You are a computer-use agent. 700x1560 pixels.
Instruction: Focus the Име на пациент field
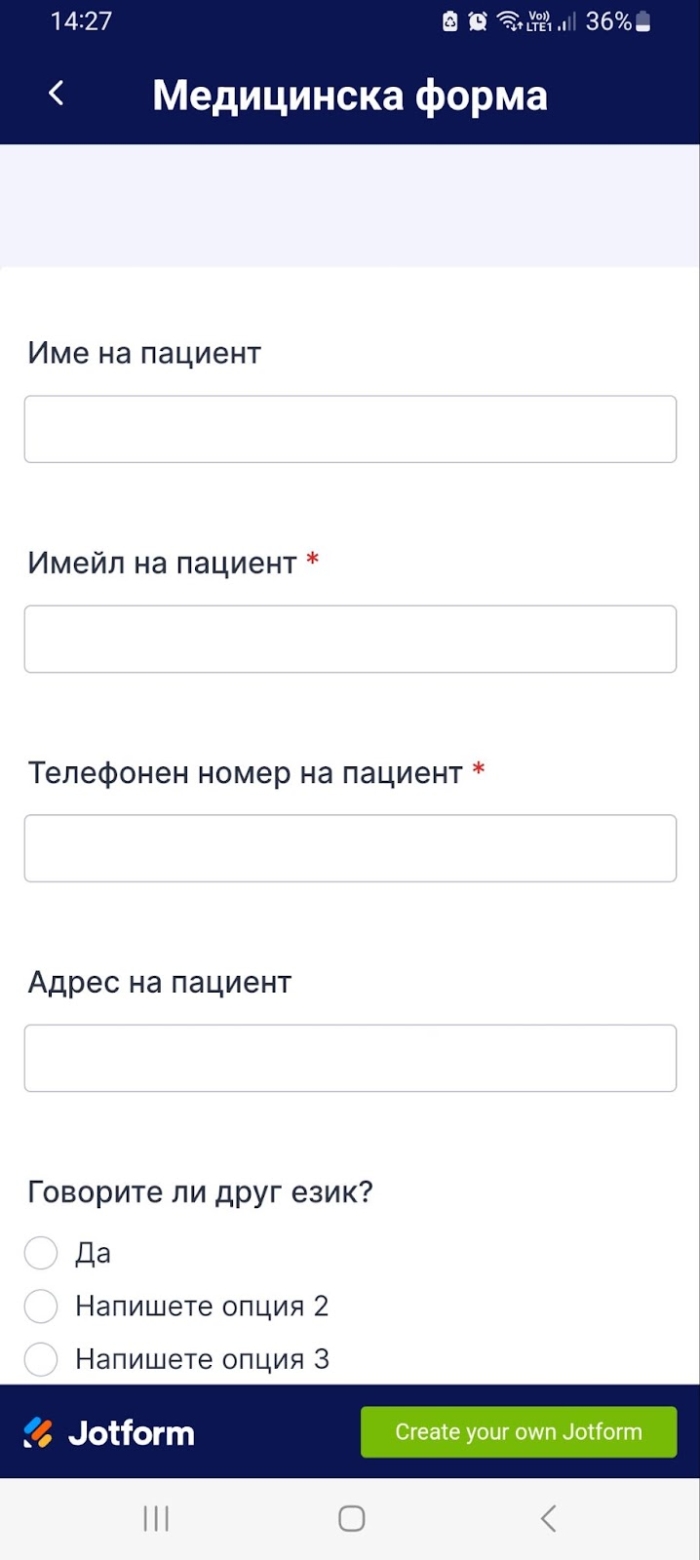pyautogui.click(x=350, y=429)
